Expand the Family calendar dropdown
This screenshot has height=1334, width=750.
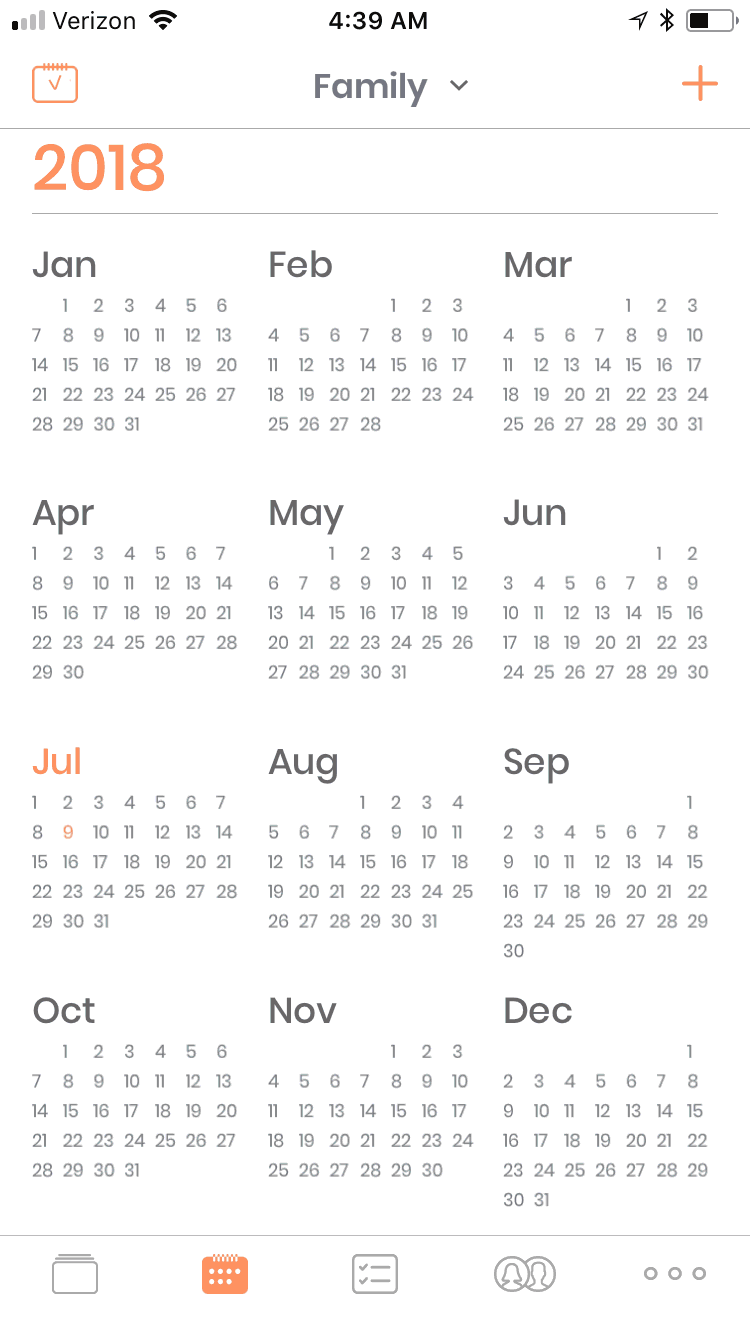pos(390,87)
